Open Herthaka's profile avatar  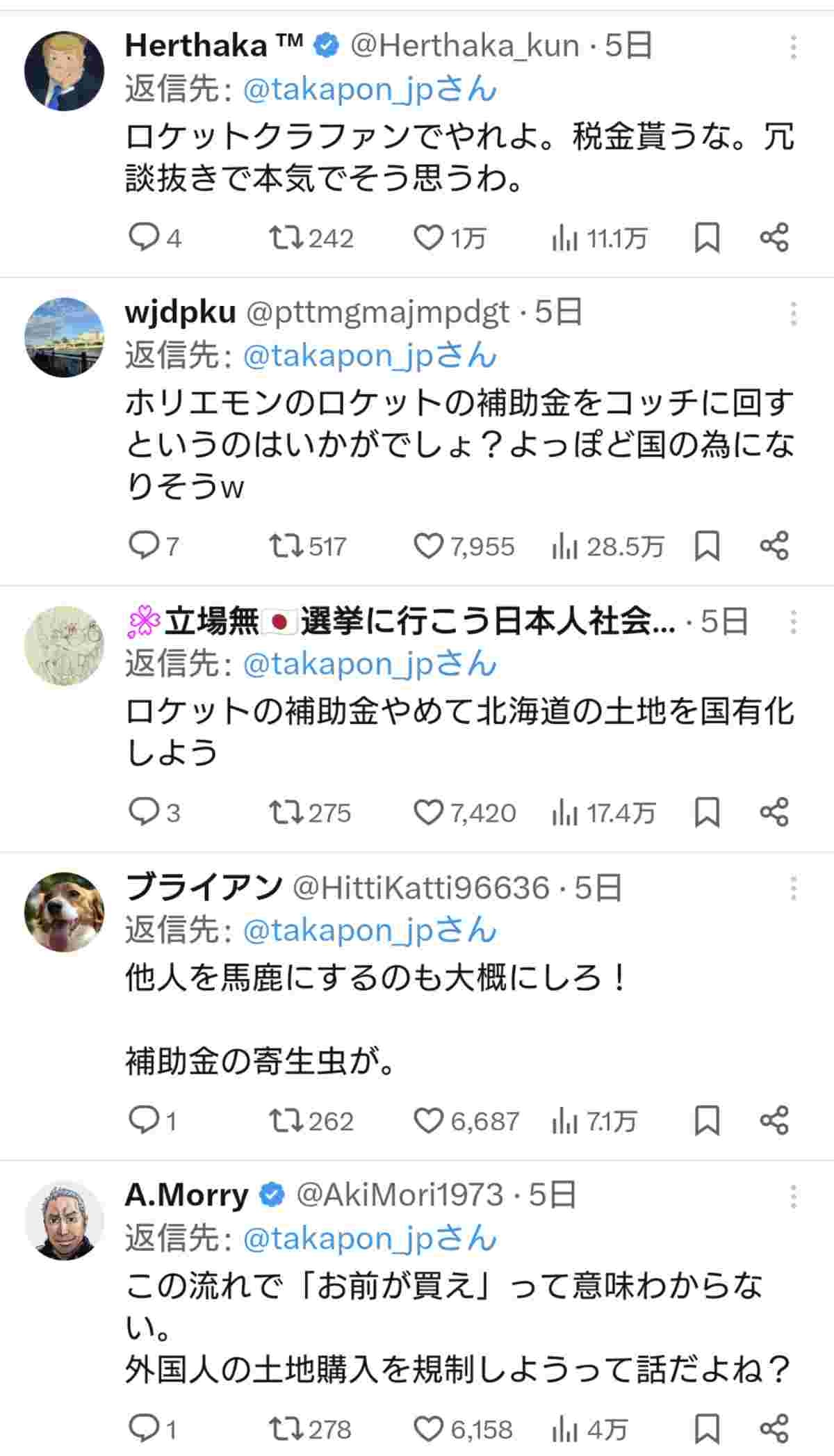[x=64, y=71]
